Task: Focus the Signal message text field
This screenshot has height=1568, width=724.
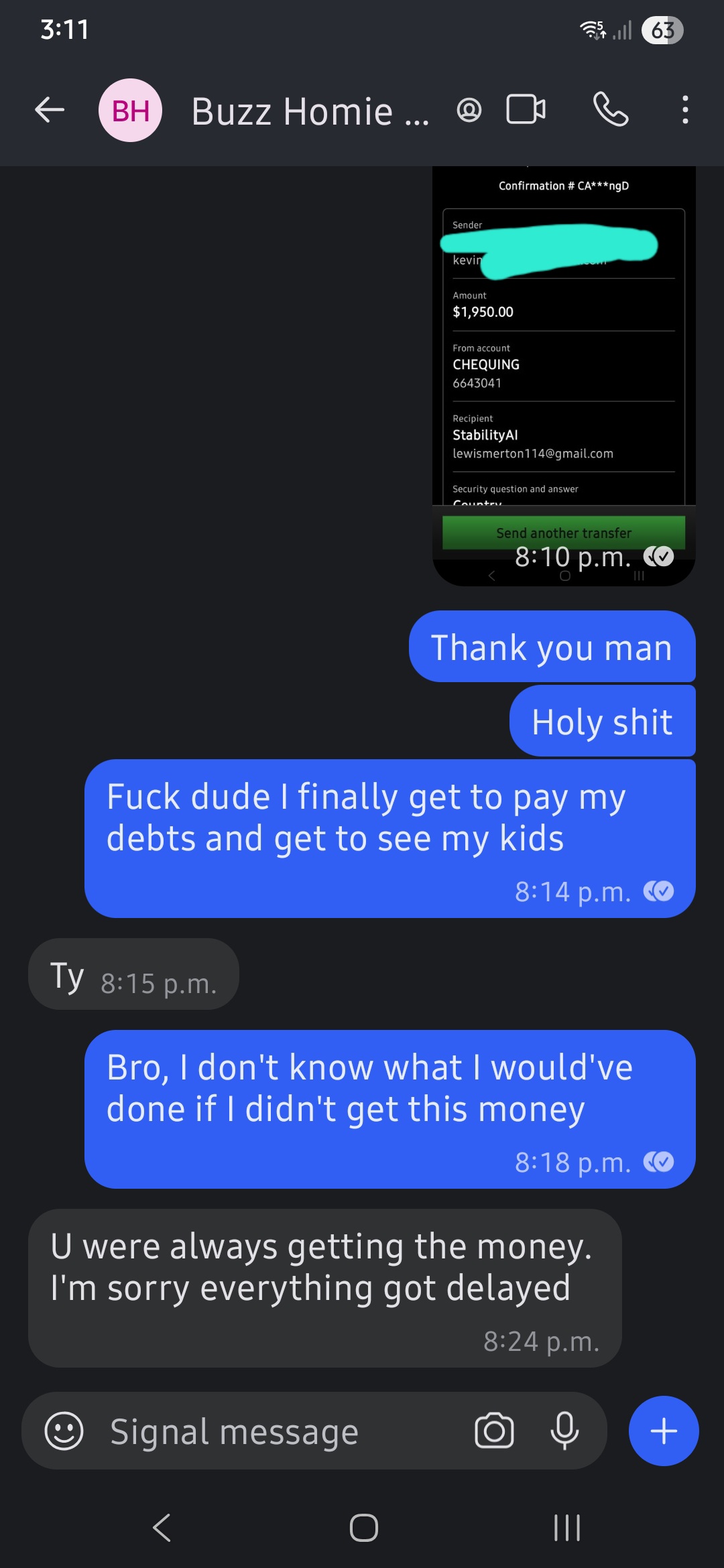Action: point(268,1431)
